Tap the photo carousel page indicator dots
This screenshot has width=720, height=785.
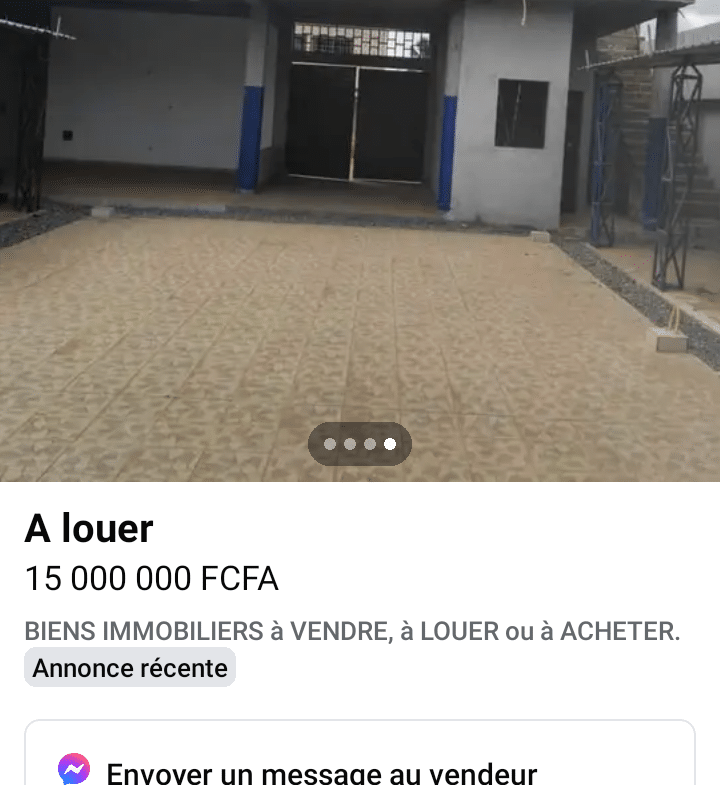point(360,444)
